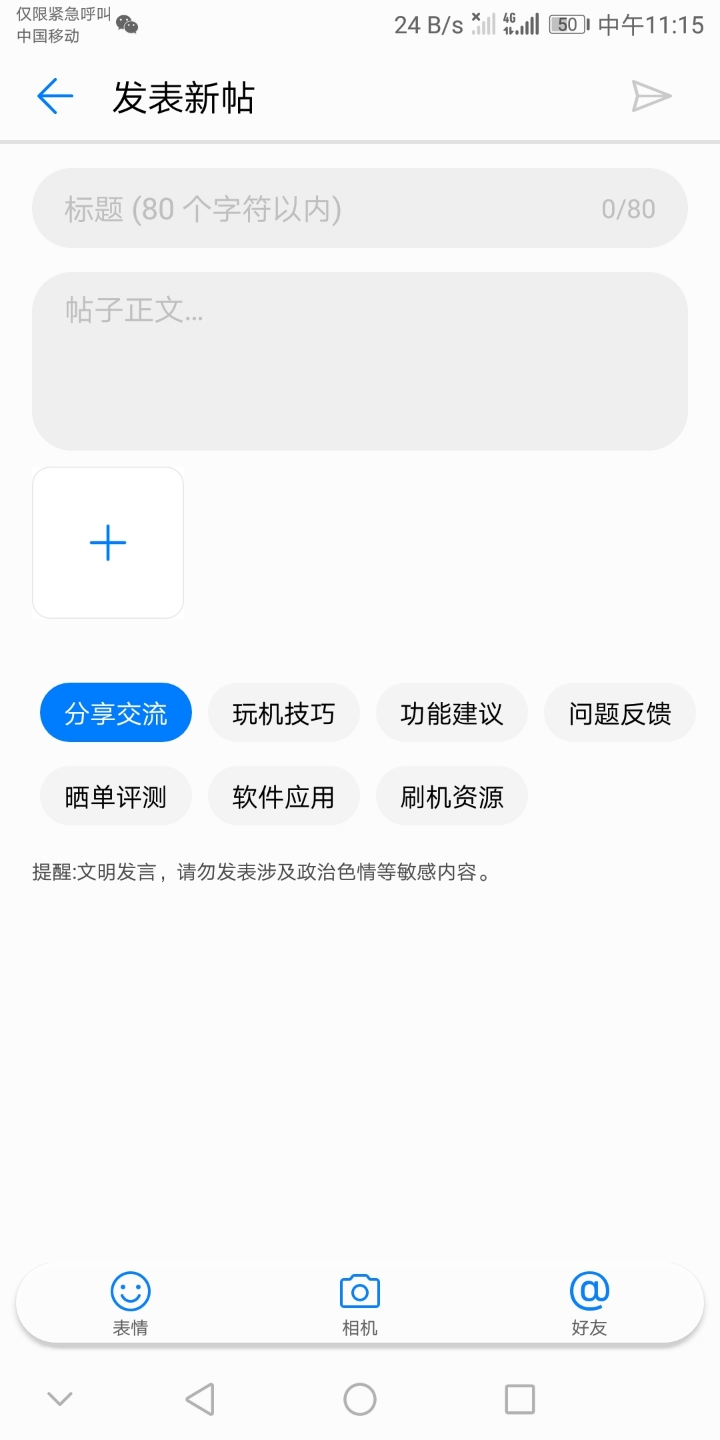Mention a friend via the 好友 @ icon

tap(588, 1300)
